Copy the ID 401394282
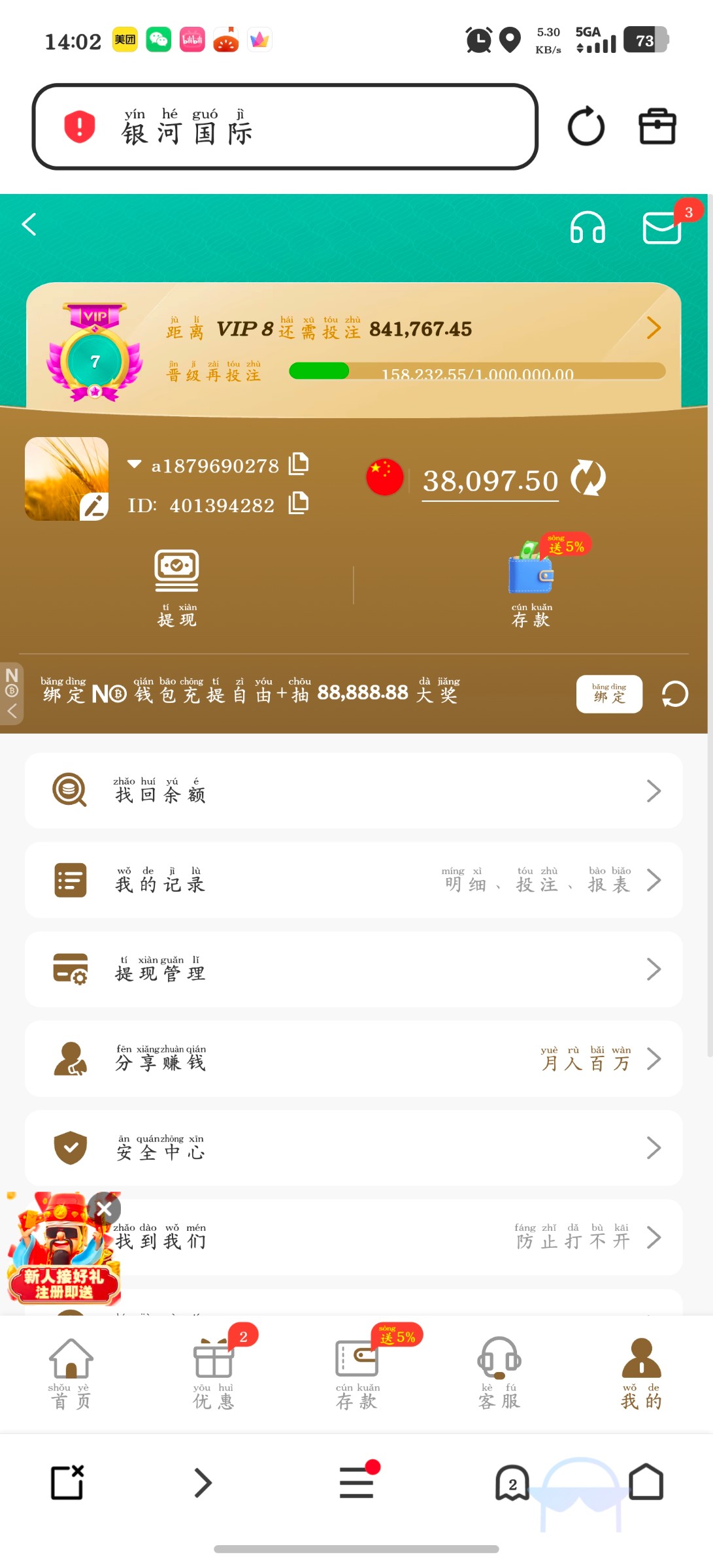 point(299,504)
